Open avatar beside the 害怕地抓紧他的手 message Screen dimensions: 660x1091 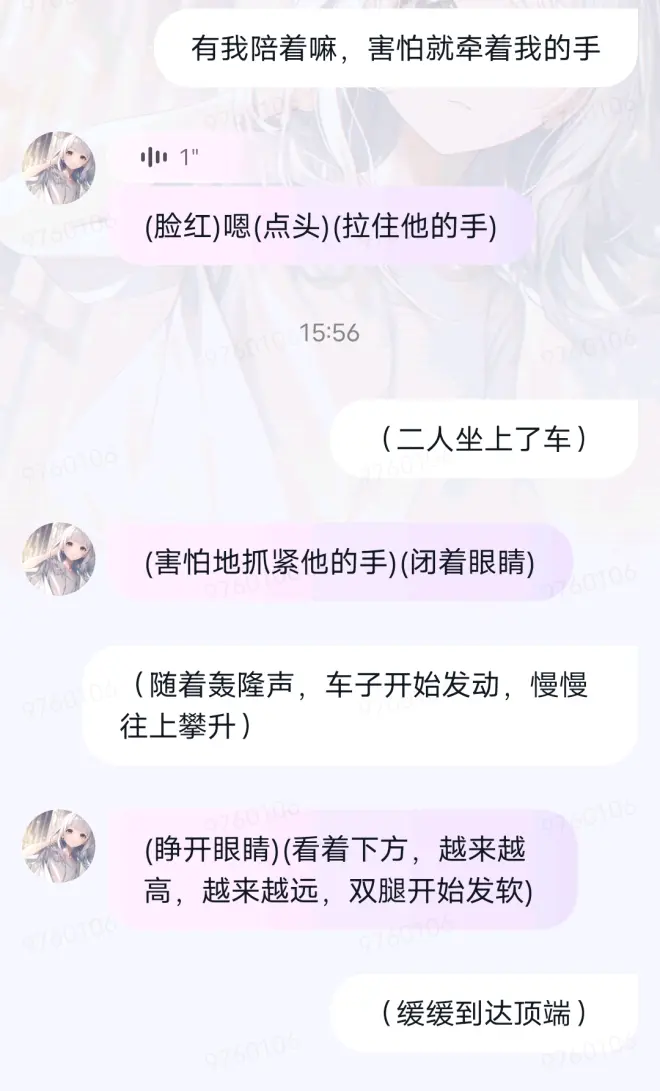pos(60,558)
